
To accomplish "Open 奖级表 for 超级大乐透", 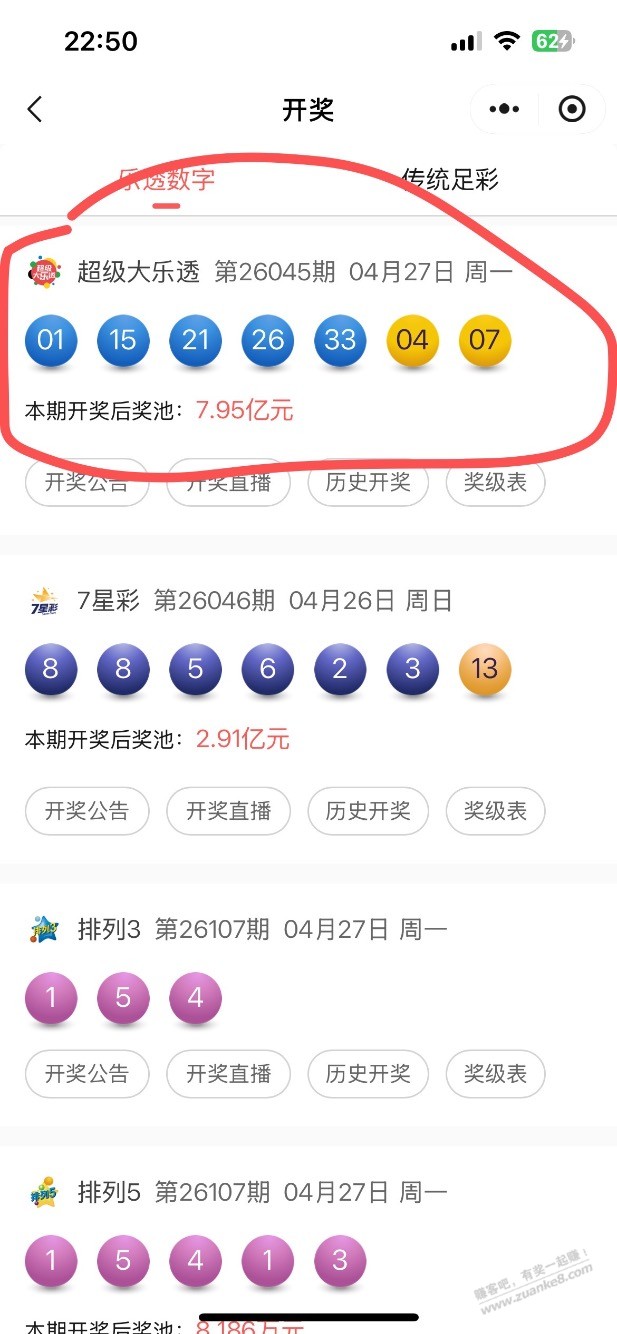I will pos(495,483).
